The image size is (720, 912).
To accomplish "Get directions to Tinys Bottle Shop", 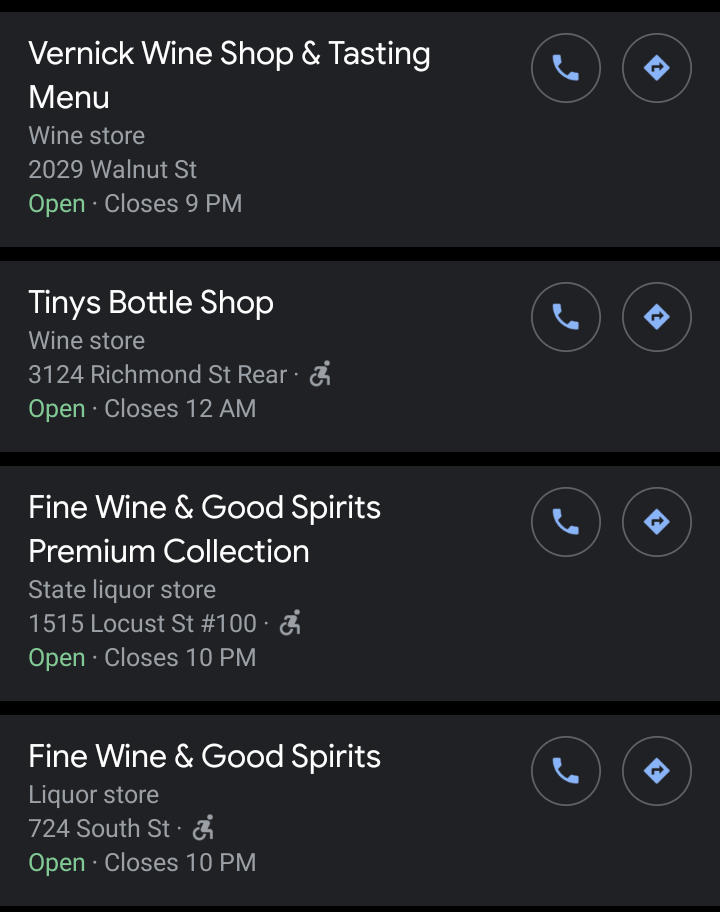I will 656,317.
